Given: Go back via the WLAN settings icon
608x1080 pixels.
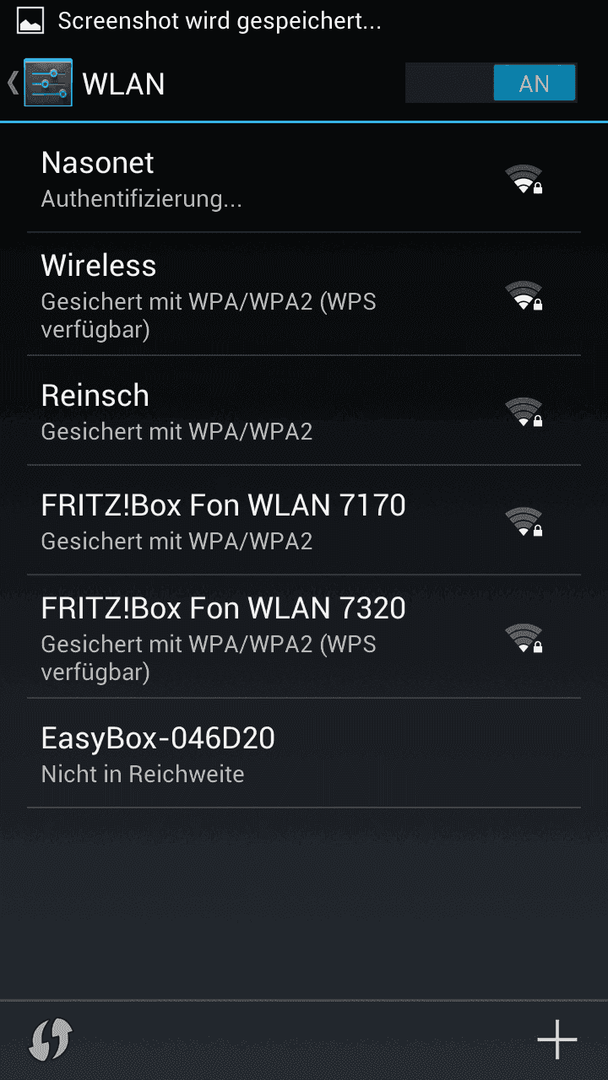Looking at the screenshot, I should click(x=40, y=83).
